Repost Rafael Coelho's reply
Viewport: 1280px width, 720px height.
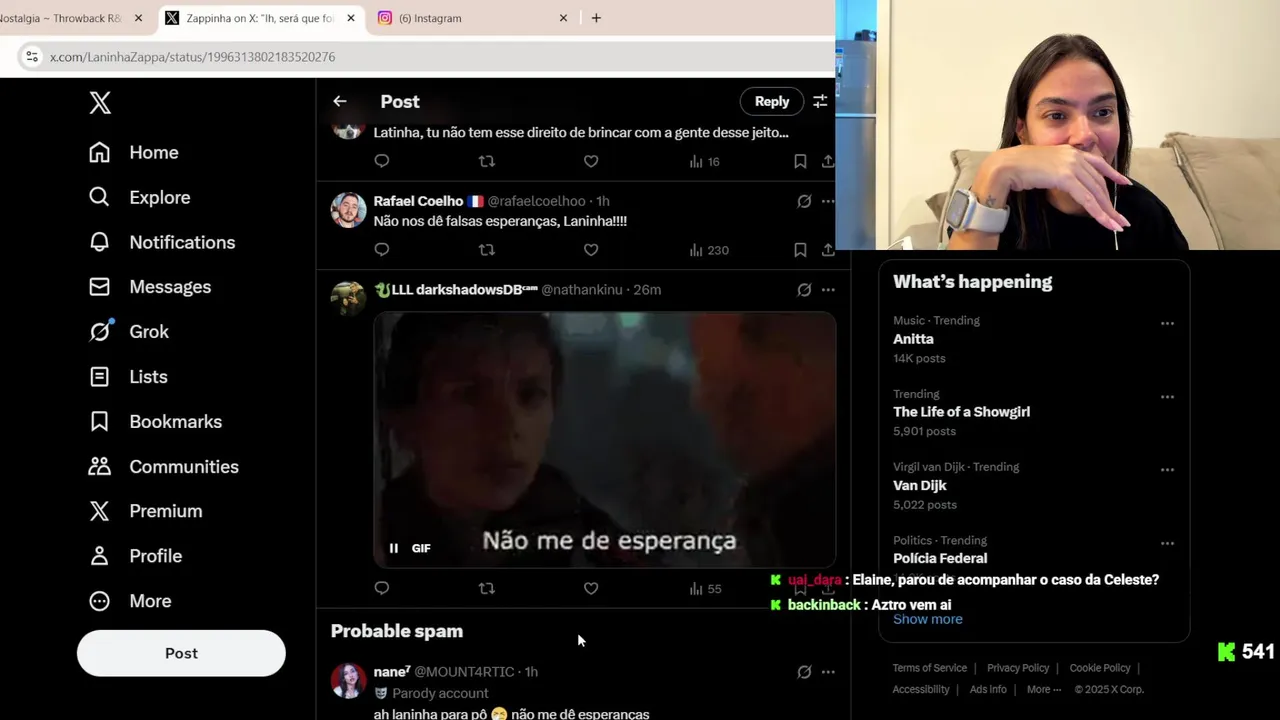[x=486, y=250]
